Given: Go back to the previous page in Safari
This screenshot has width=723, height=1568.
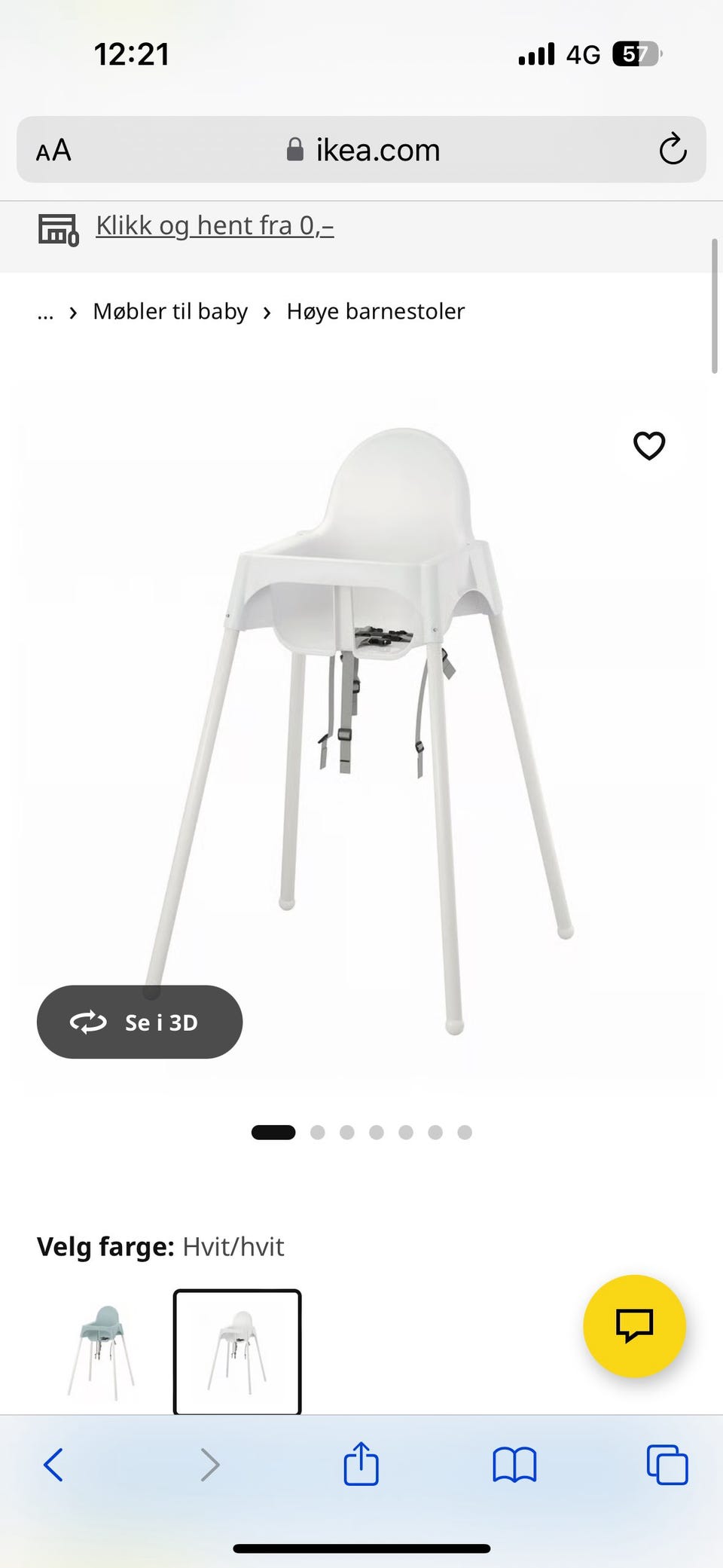Looking at the screenshot, I should click(x=53, y=1465).
